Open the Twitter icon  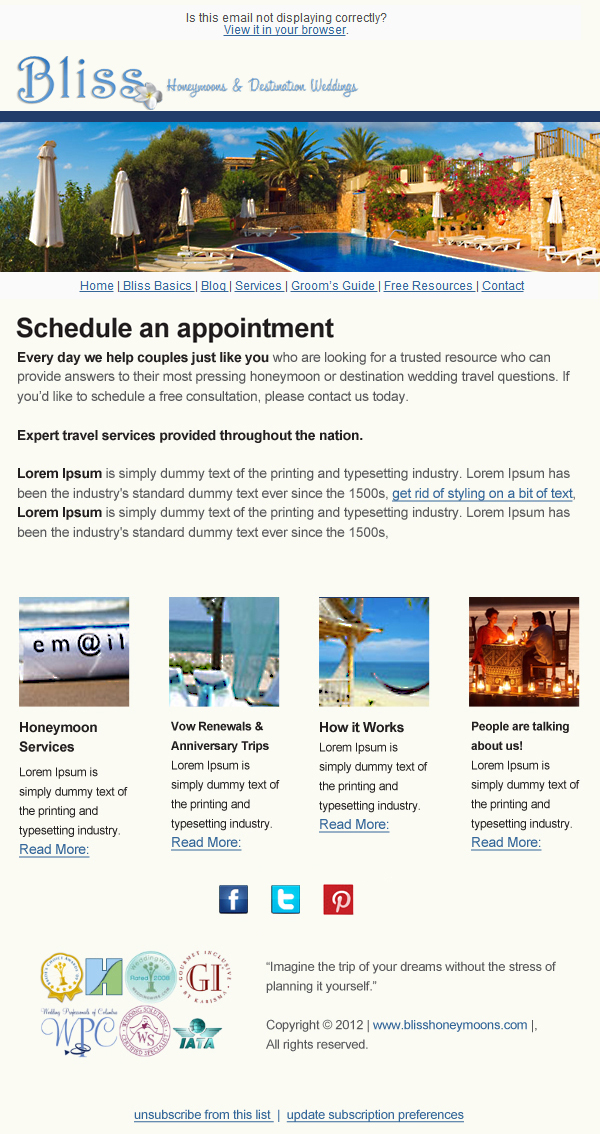(285, 900)
